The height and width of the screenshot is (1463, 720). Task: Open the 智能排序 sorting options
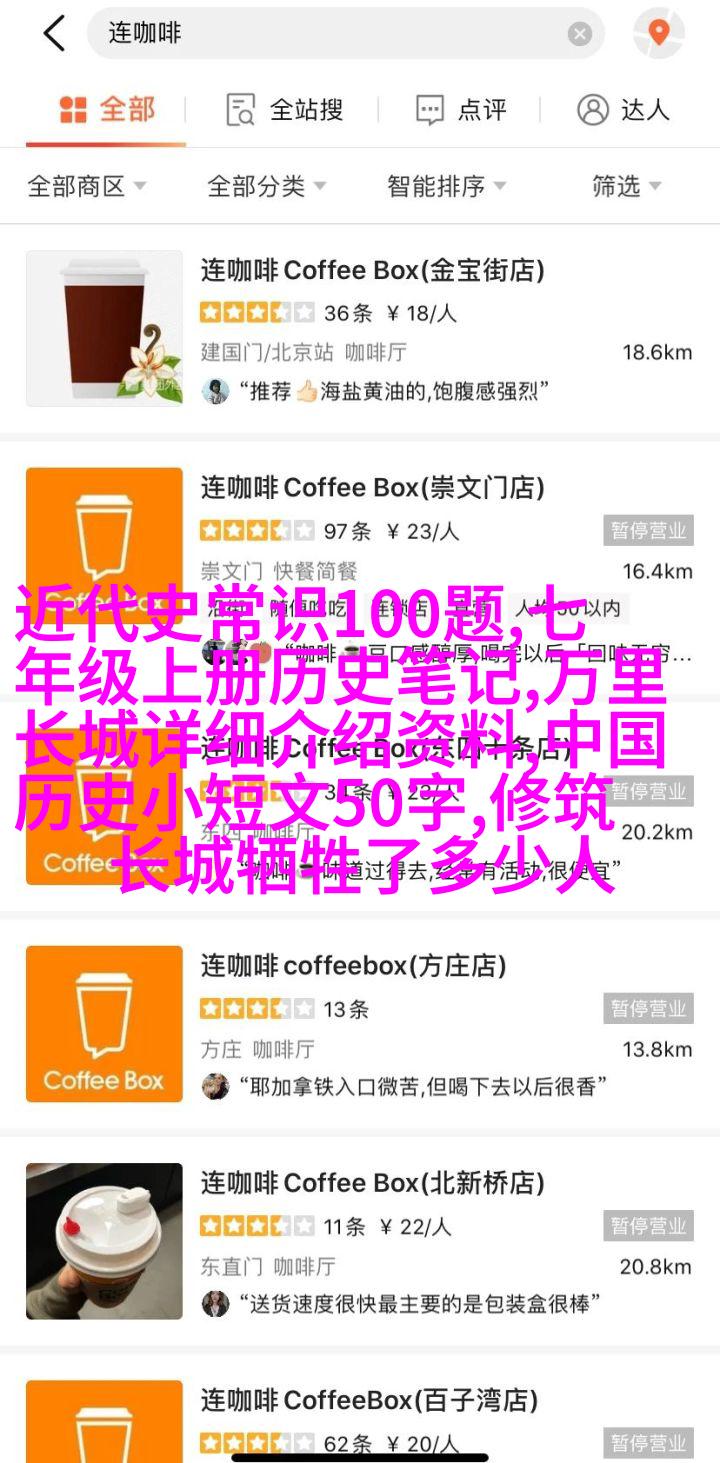446,186
